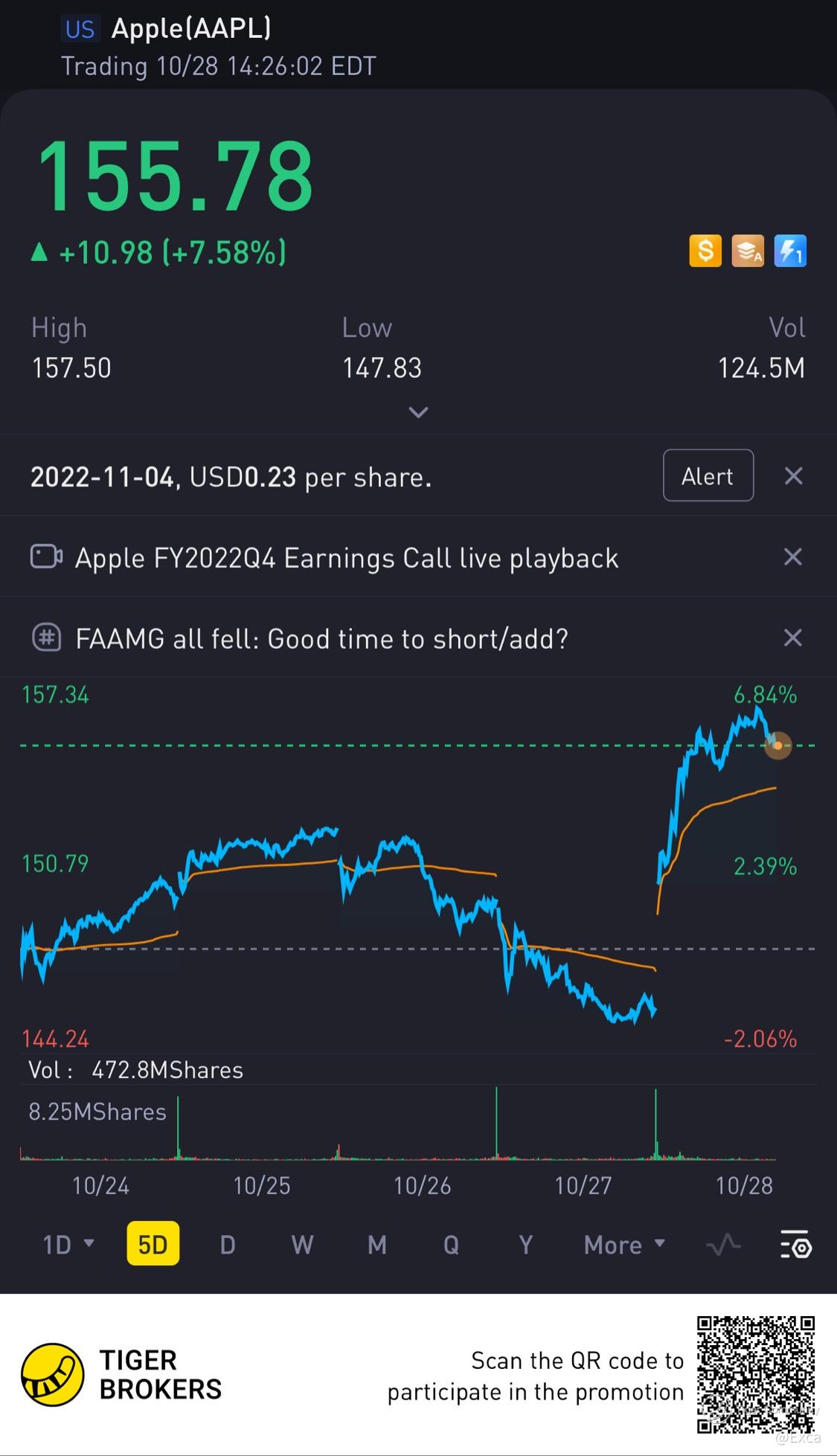The height and width of the screenshot is (1456, 837).
Task: Expand the quote details chevron
Action: coord(418,412)
